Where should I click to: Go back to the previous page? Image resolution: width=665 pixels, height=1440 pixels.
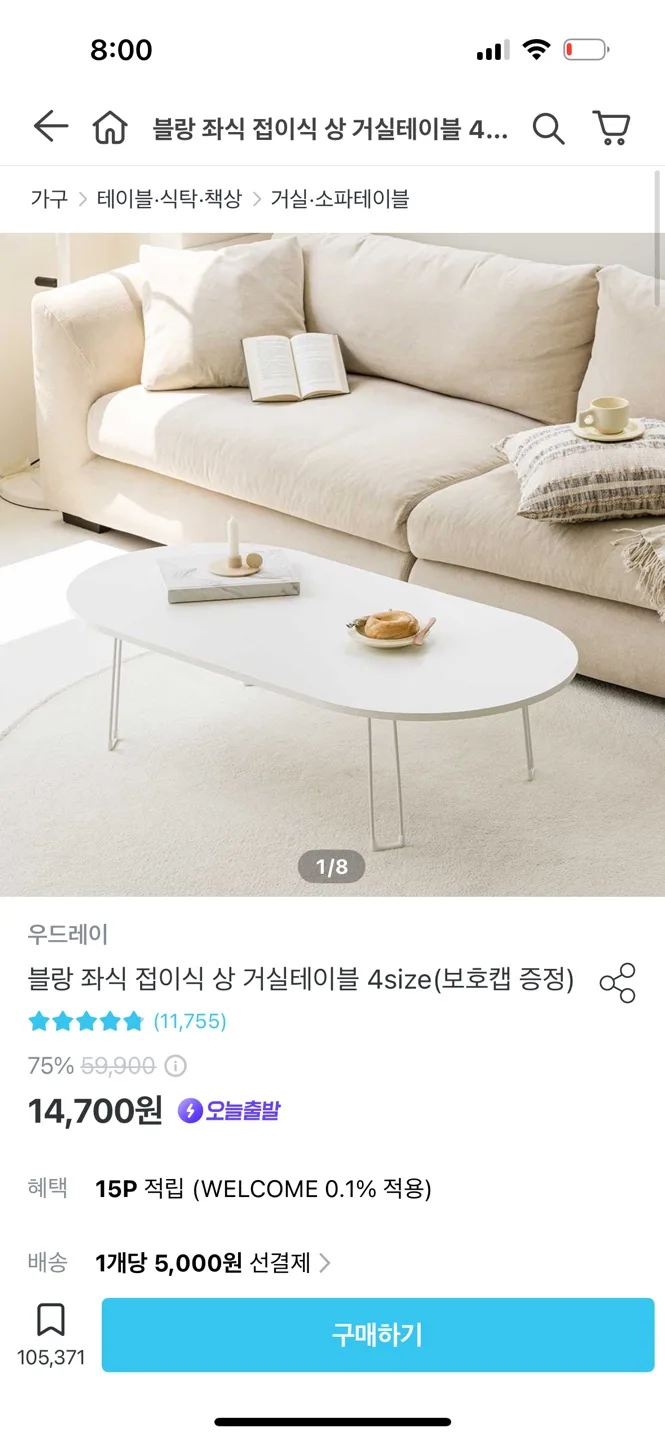pyautogui.click(x=50, y=127)
